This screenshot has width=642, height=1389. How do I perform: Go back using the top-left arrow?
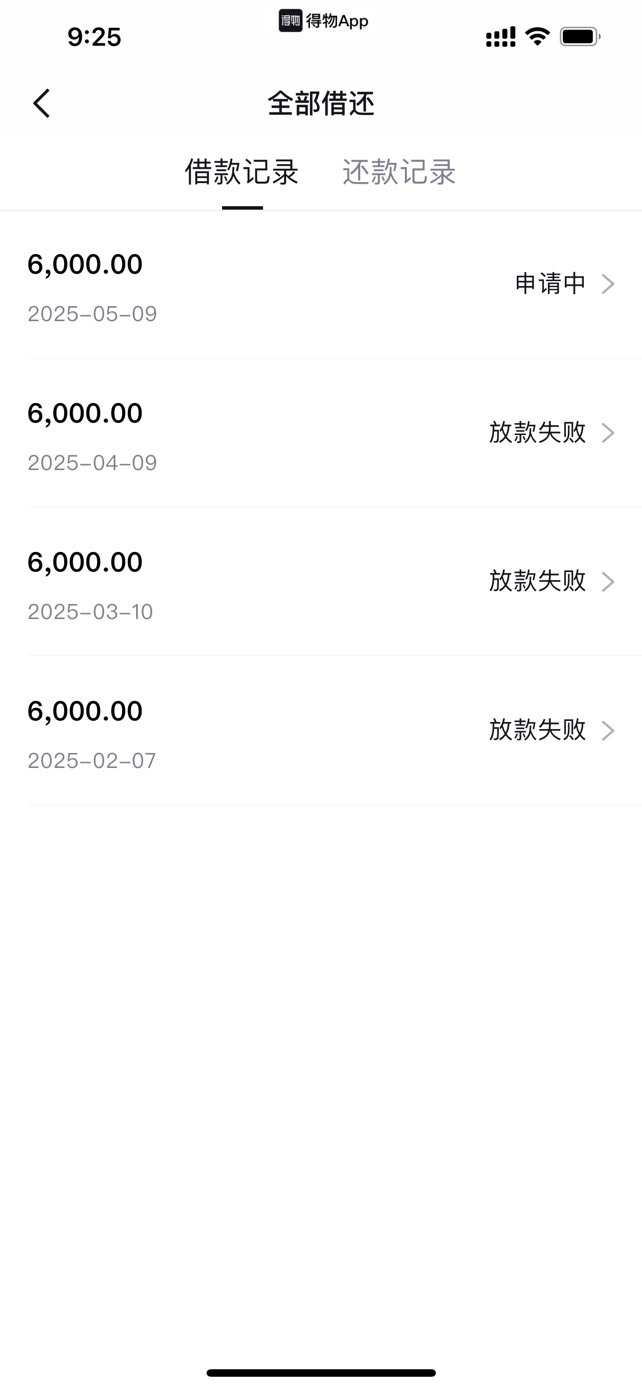pyautogui.click(x=41, y=103)
